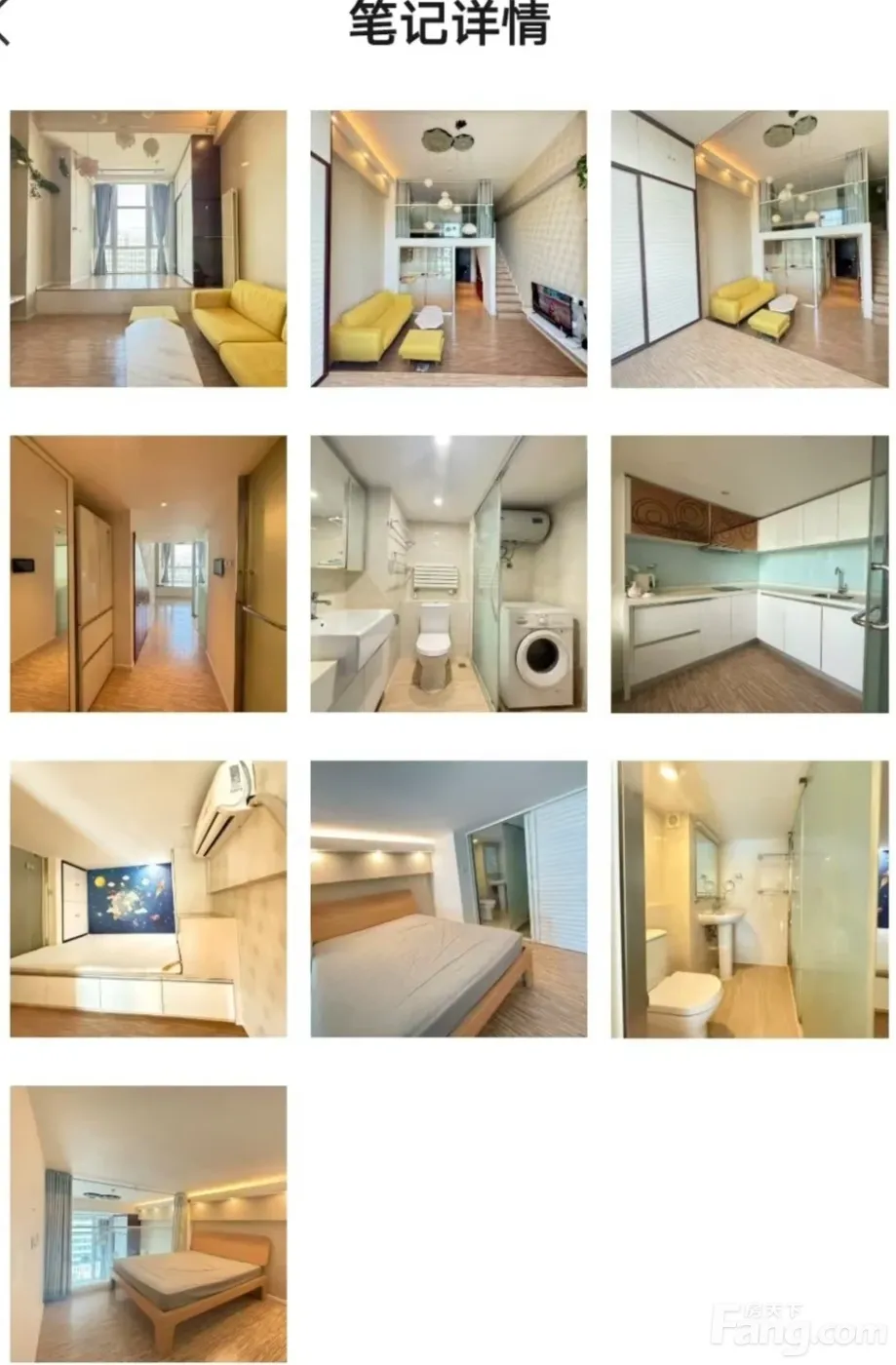Open the bathroom photo with washing machine

(448, 573)
